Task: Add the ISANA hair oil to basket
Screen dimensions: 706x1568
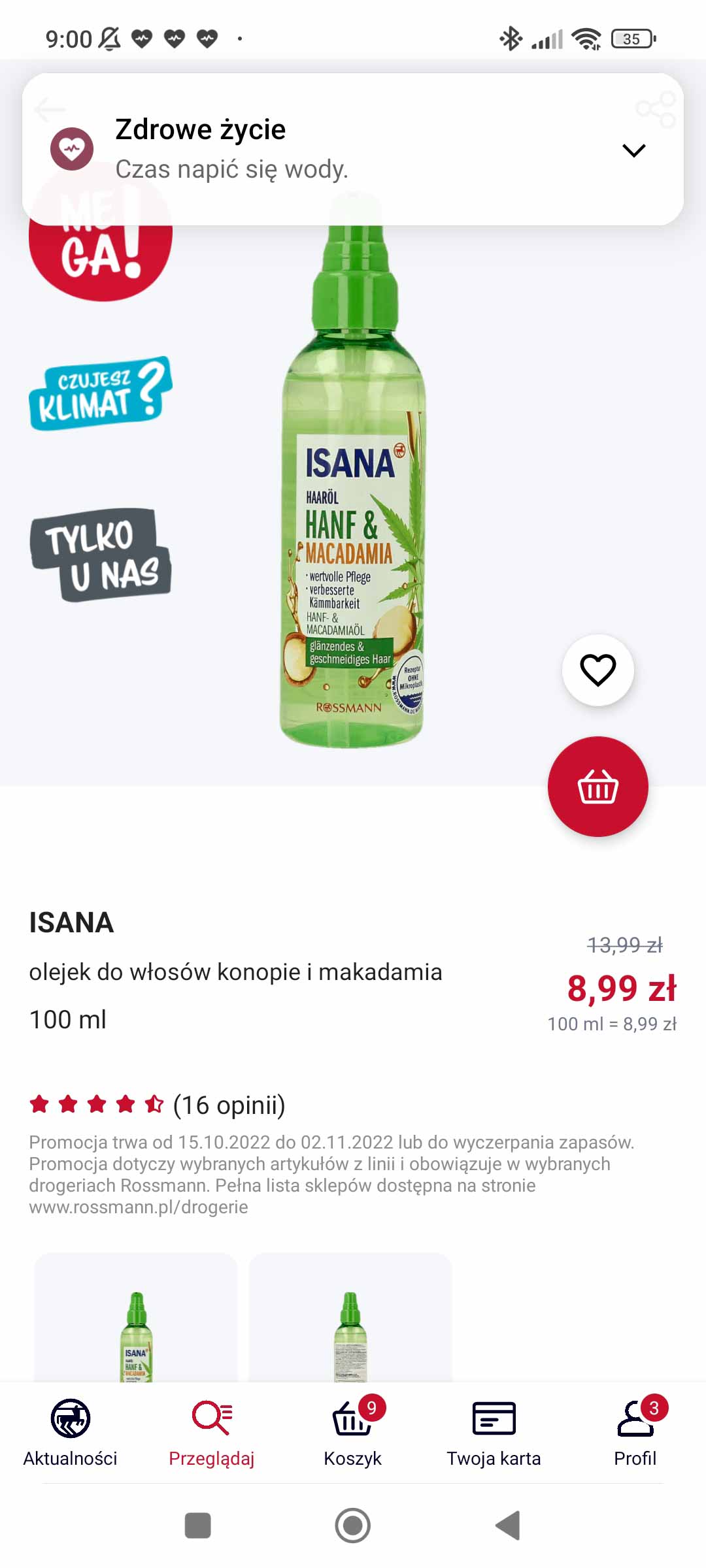Action: point(597,787)
